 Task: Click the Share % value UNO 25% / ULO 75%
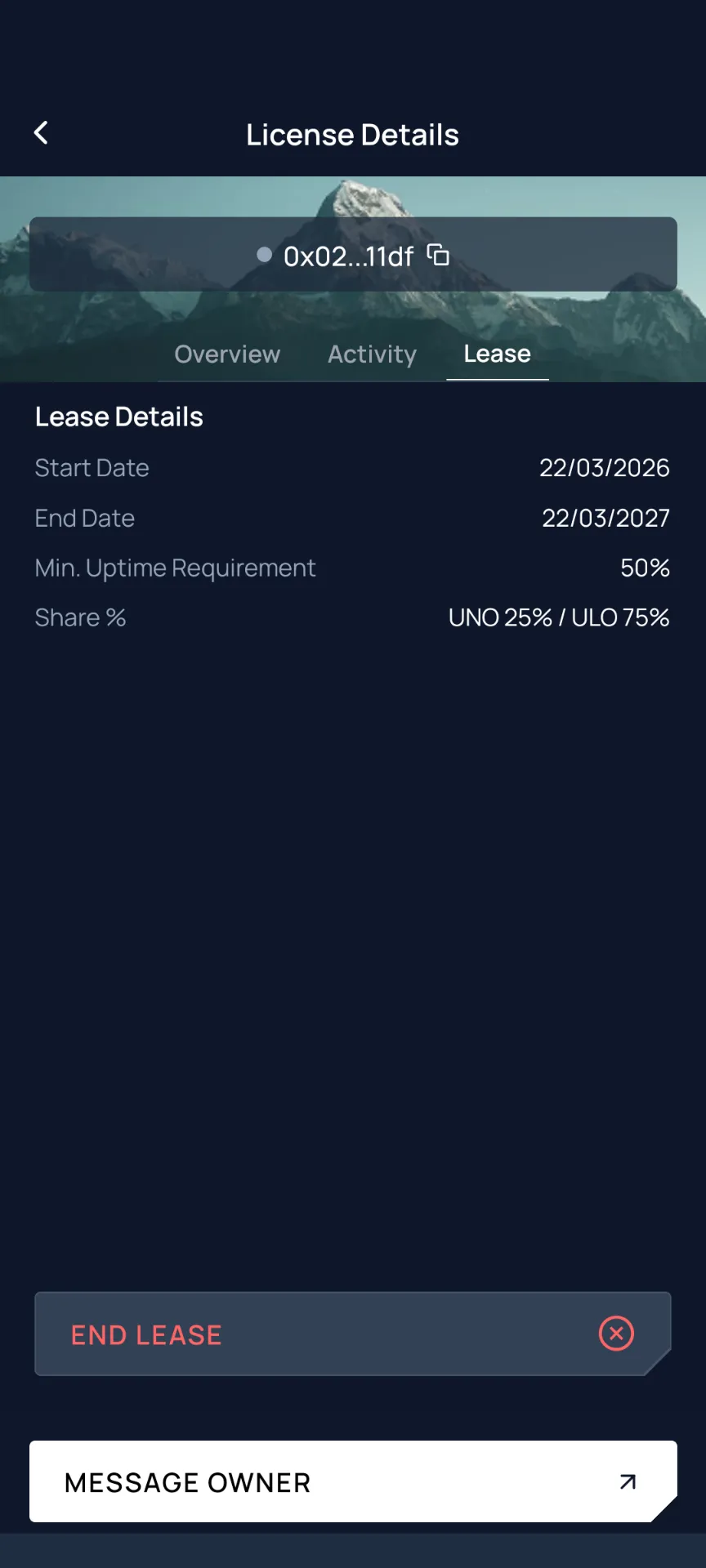click(558, 617)
